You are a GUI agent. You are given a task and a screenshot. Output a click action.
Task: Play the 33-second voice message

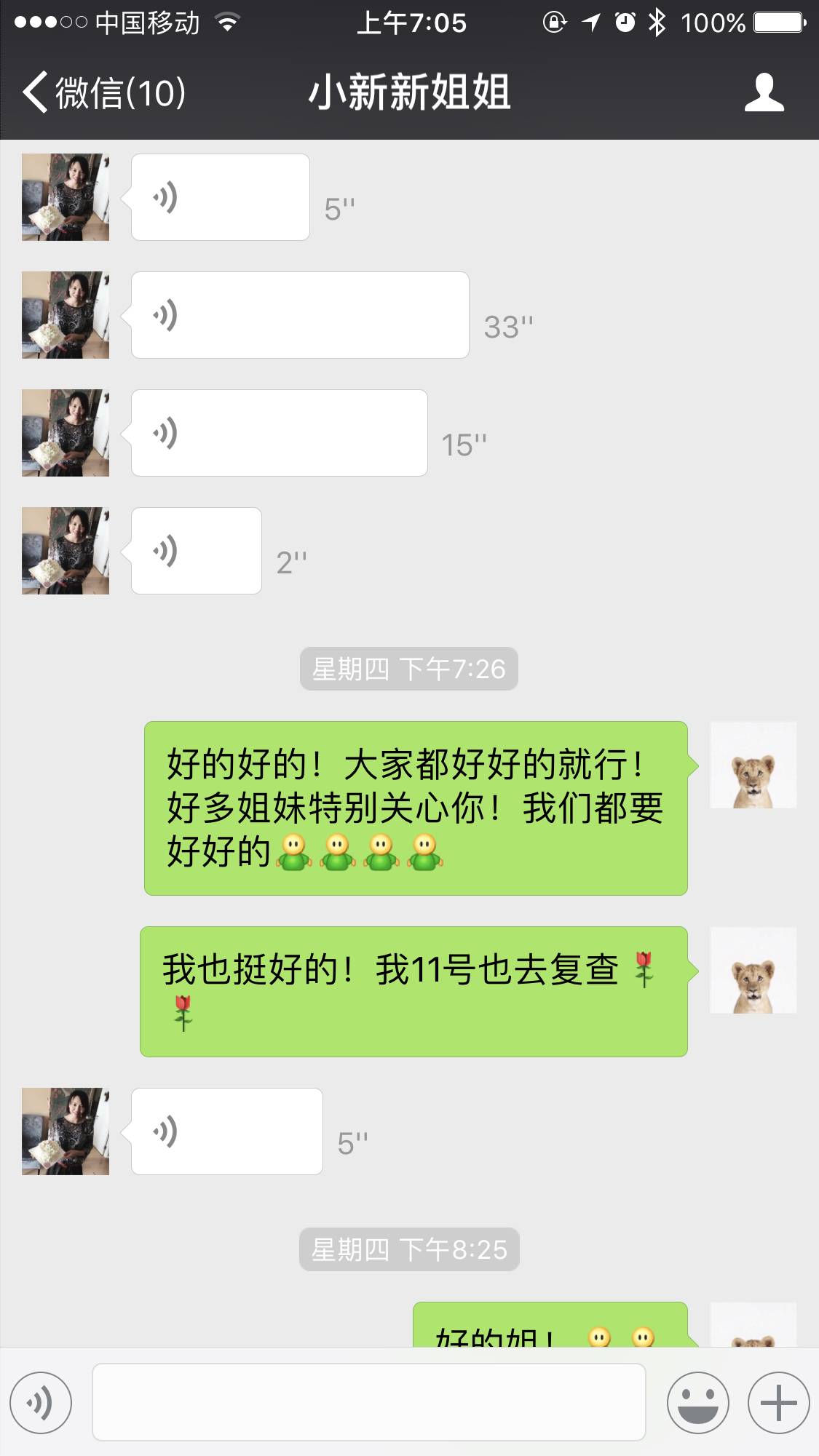[299, 315]
